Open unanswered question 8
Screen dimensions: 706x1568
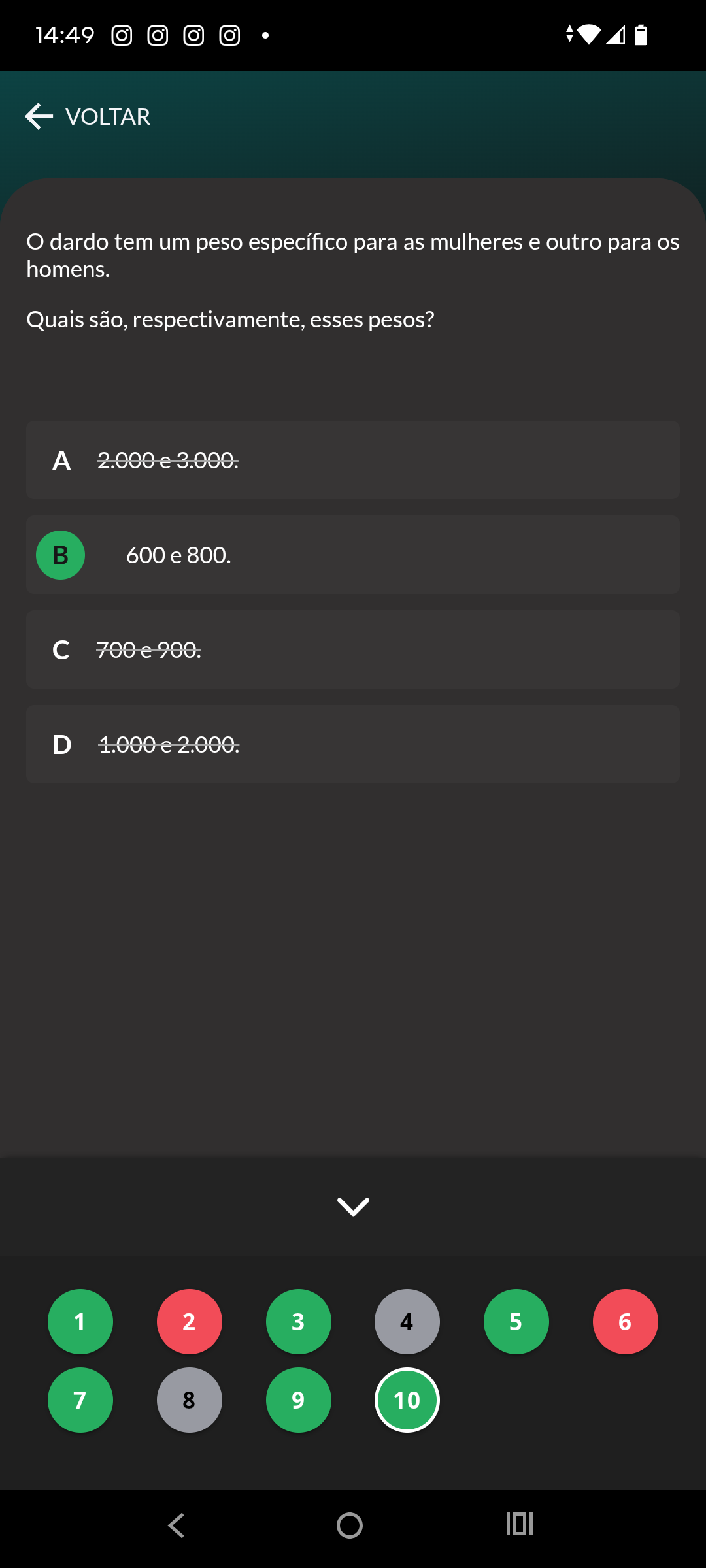[190, 1400]
